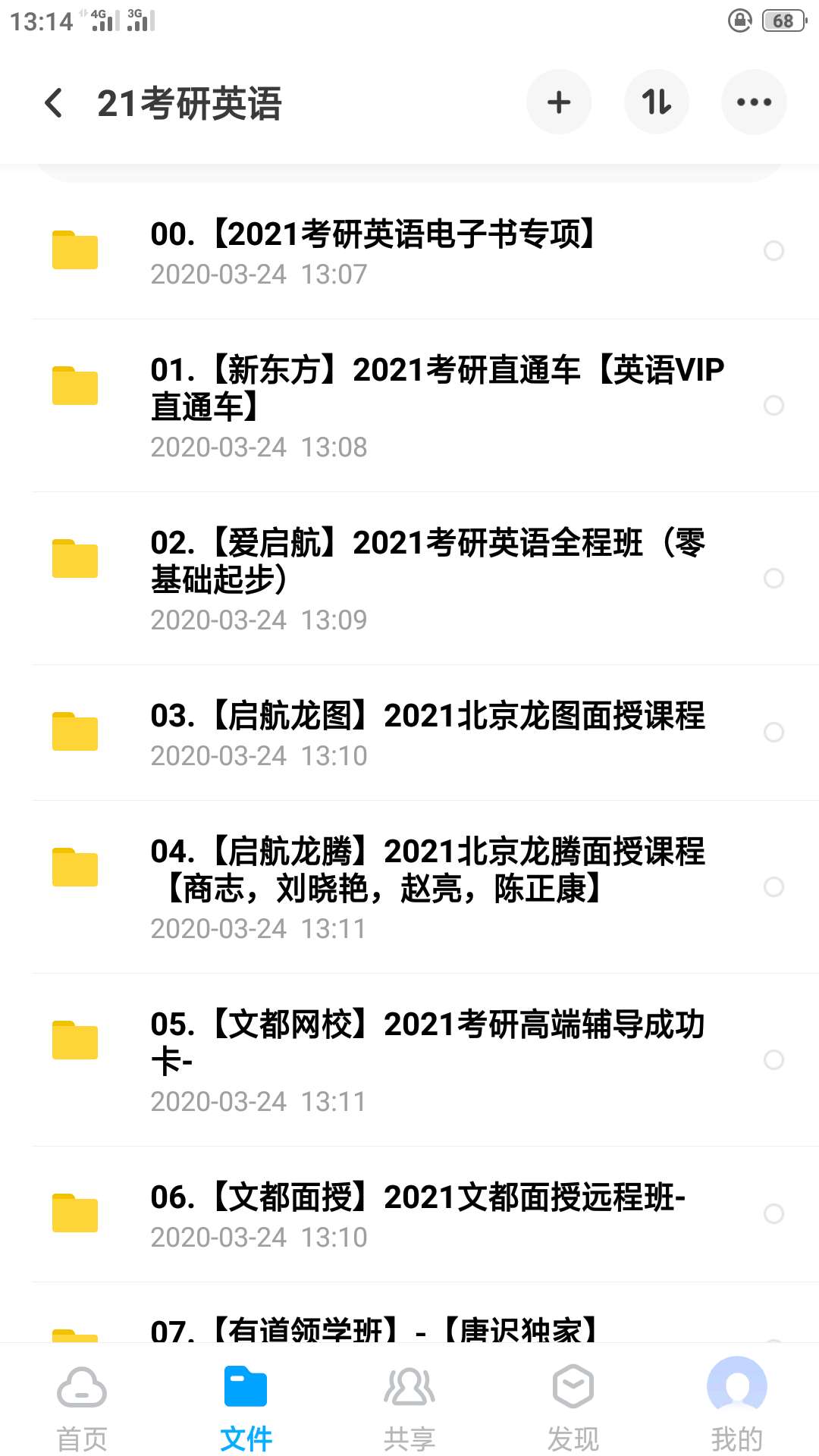Open the sort order options
The image size is (819, 1456).
pyautogui.click(x=657, y=102)
